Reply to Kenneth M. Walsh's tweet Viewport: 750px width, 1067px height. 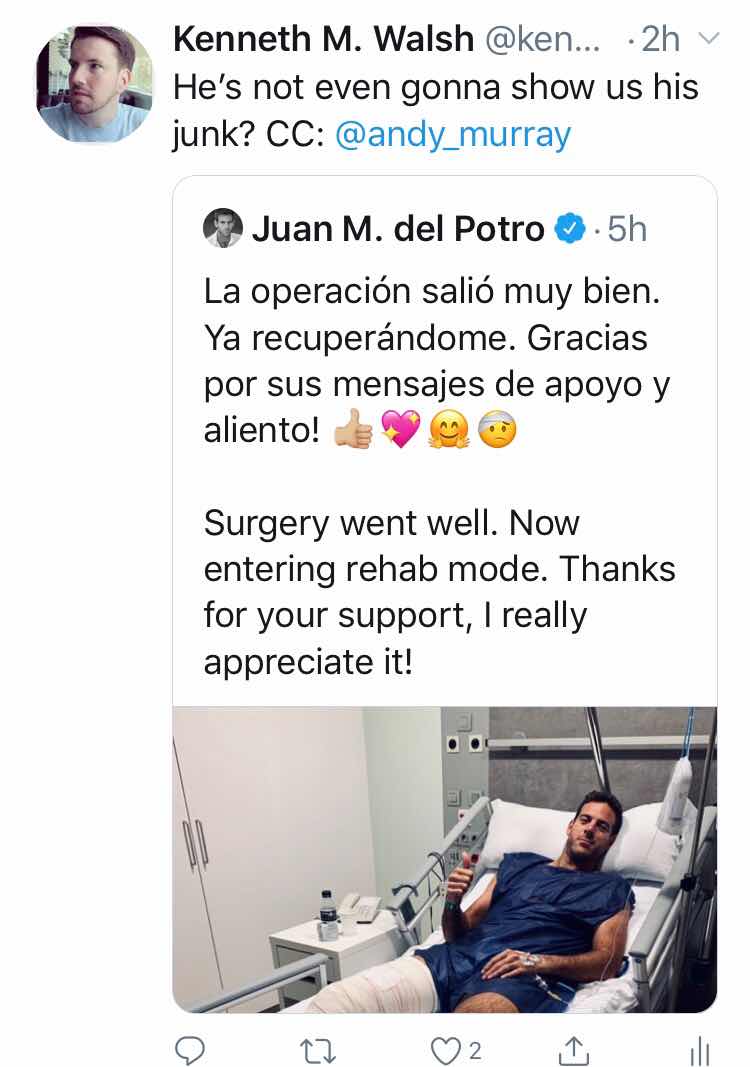[190, 1049]
